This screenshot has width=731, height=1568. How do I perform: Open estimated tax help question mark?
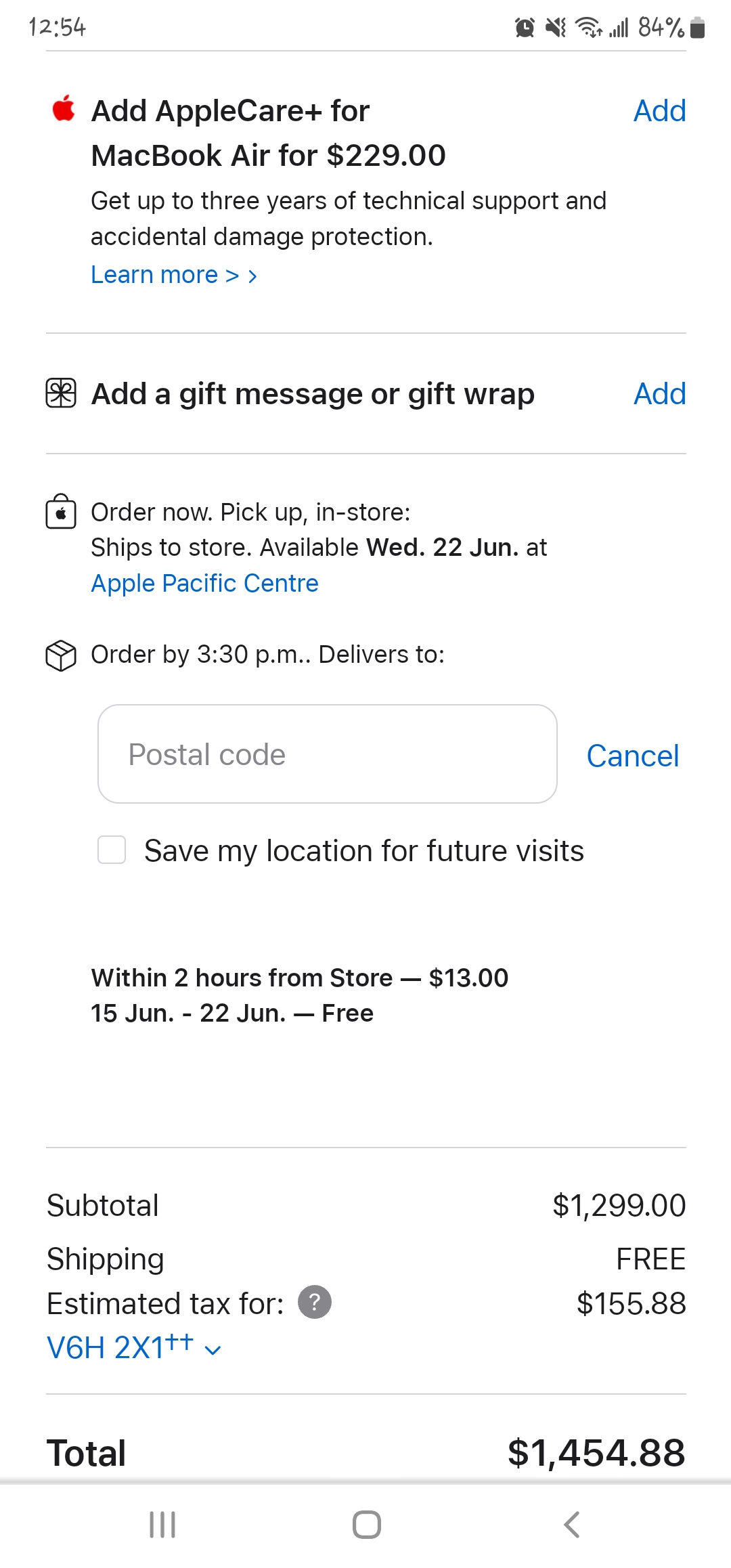[315, 1302]
